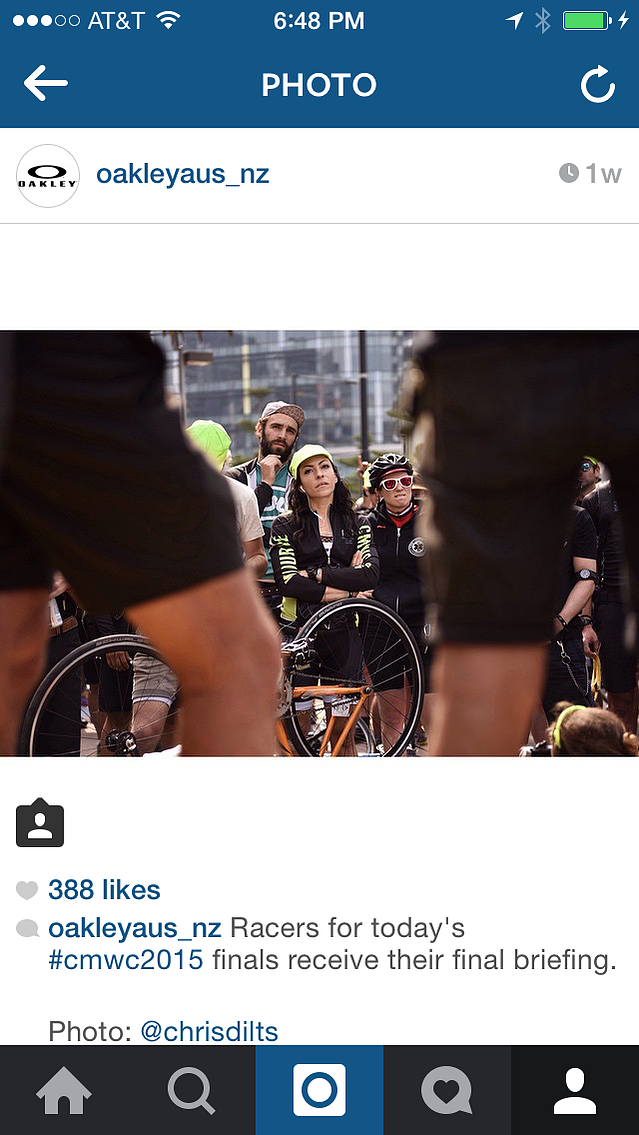The image size is (639, 1135).
Task: Switch to the Search tab
Action: point(192,1090)
